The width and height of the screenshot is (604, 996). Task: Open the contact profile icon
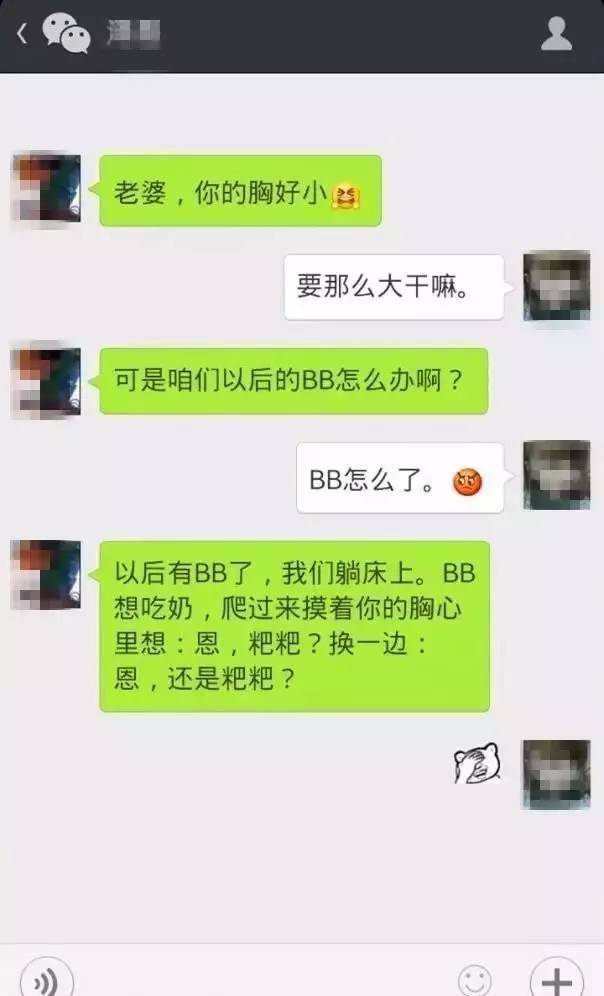(556, 34)
